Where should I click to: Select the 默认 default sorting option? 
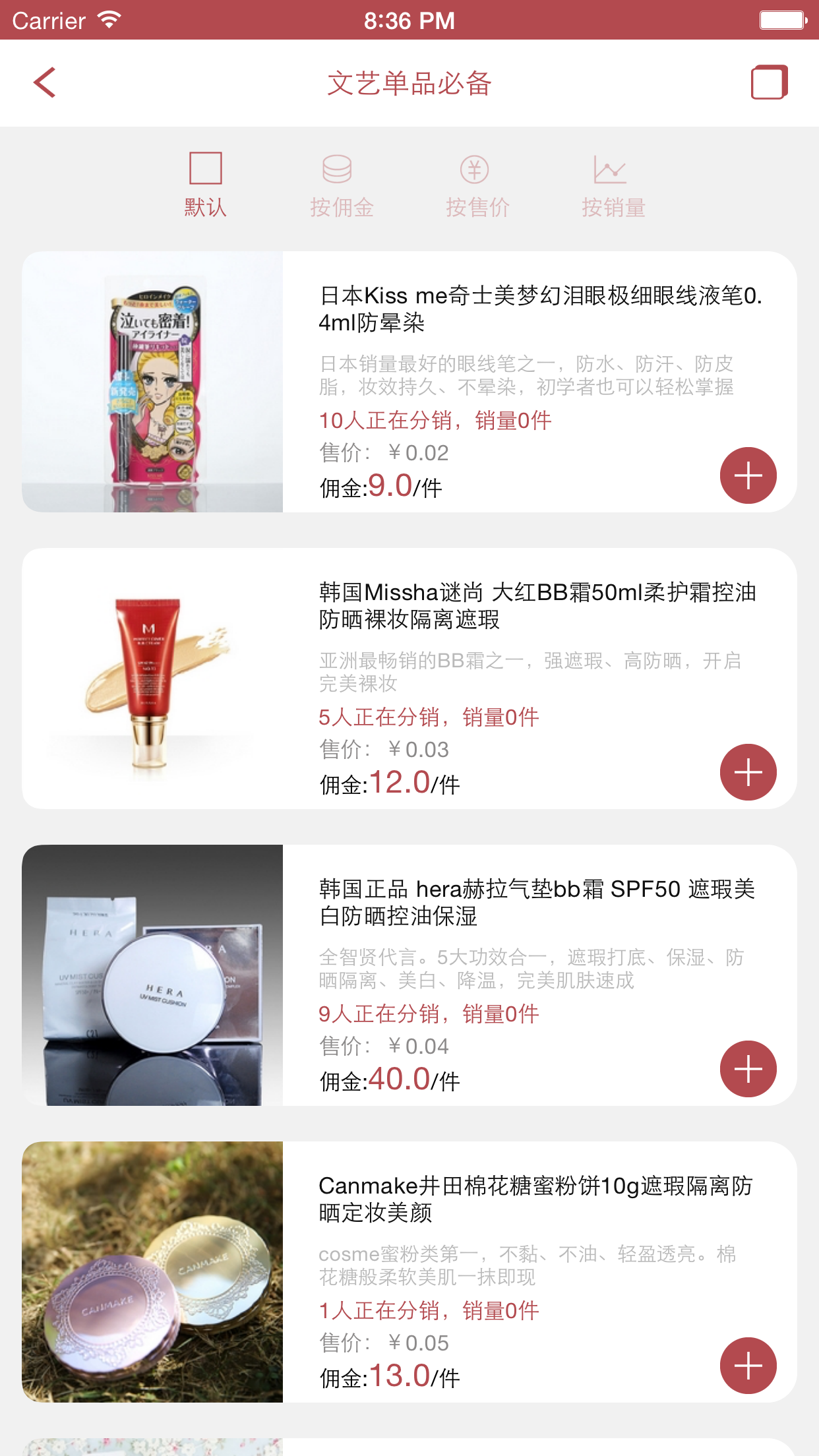tap(205, 206)
